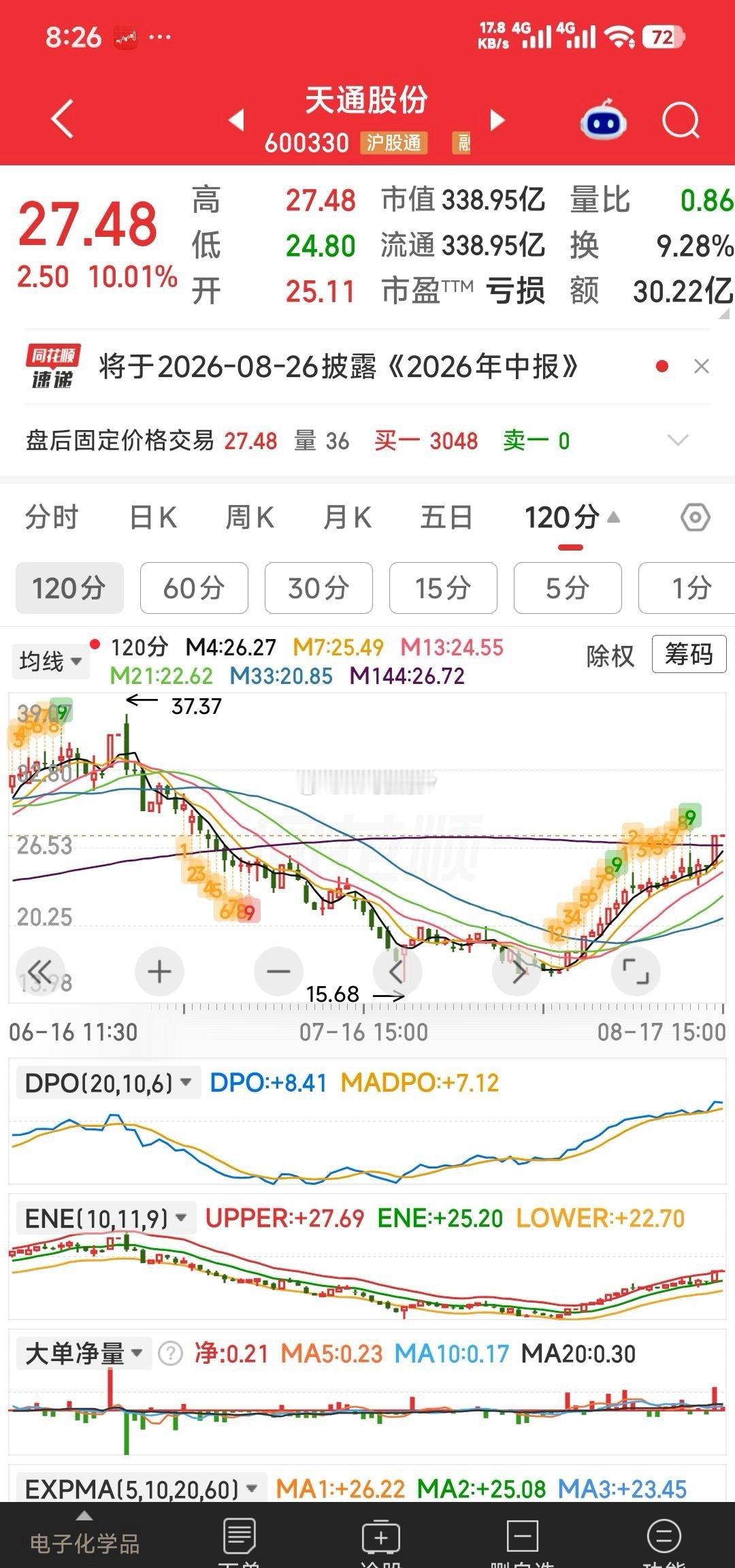The width and height of the screenshot is (735, 1568).
Task: Switch to the 周K chart tab
Action: coord(250,518)
